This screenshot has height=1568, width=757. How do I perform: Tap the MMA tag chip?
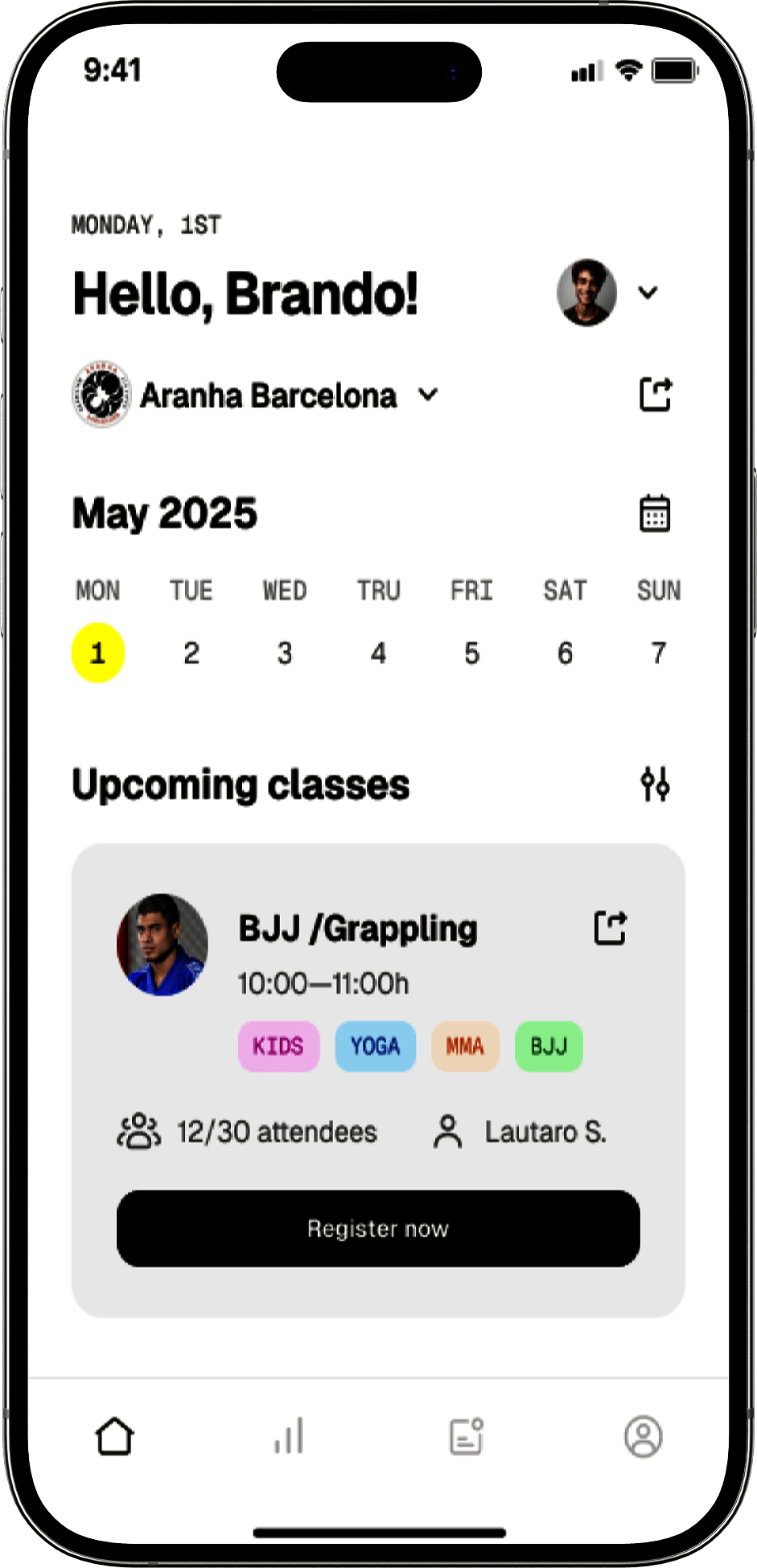465,1046
